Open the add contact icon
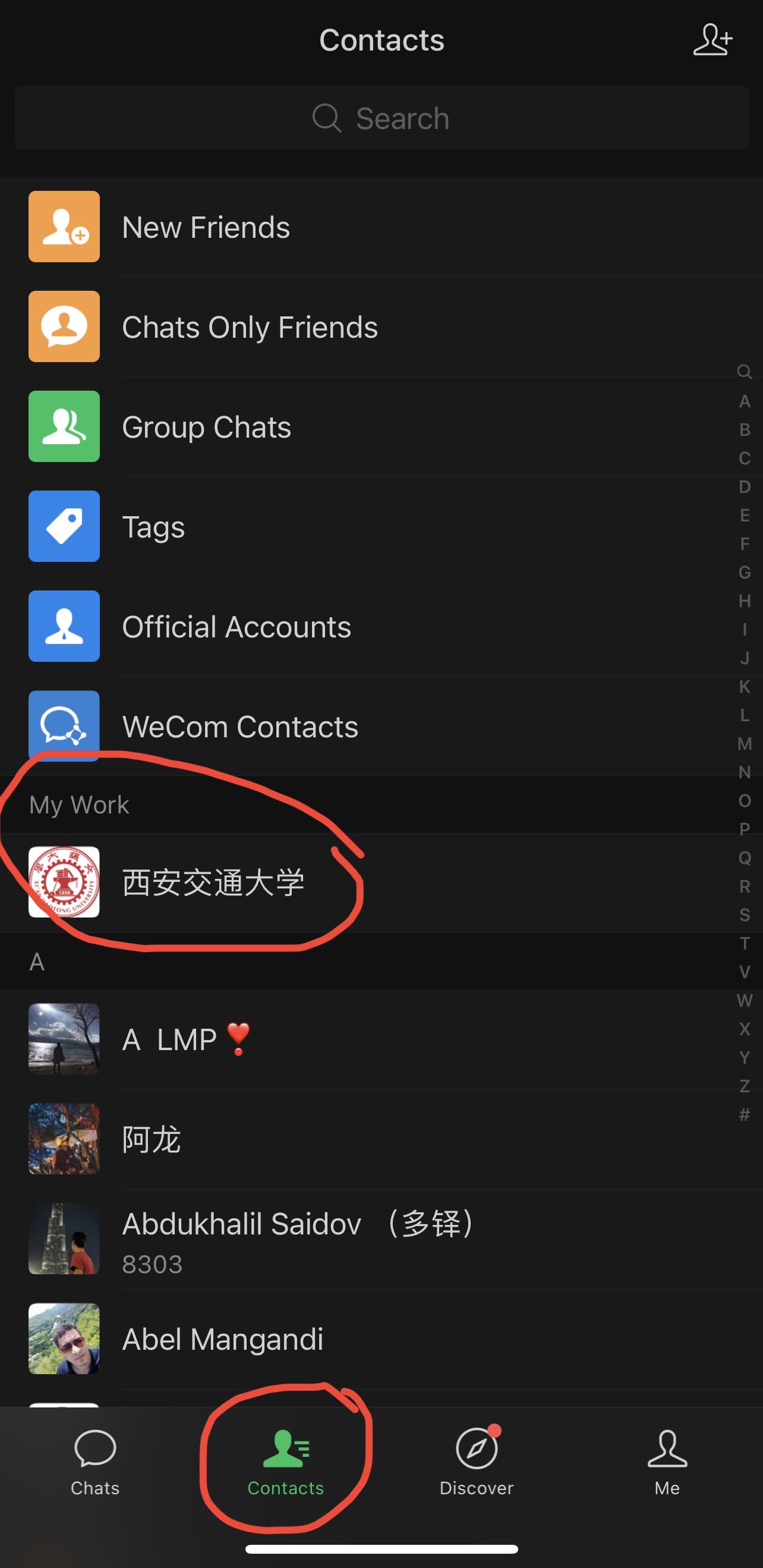 point(712,40)
